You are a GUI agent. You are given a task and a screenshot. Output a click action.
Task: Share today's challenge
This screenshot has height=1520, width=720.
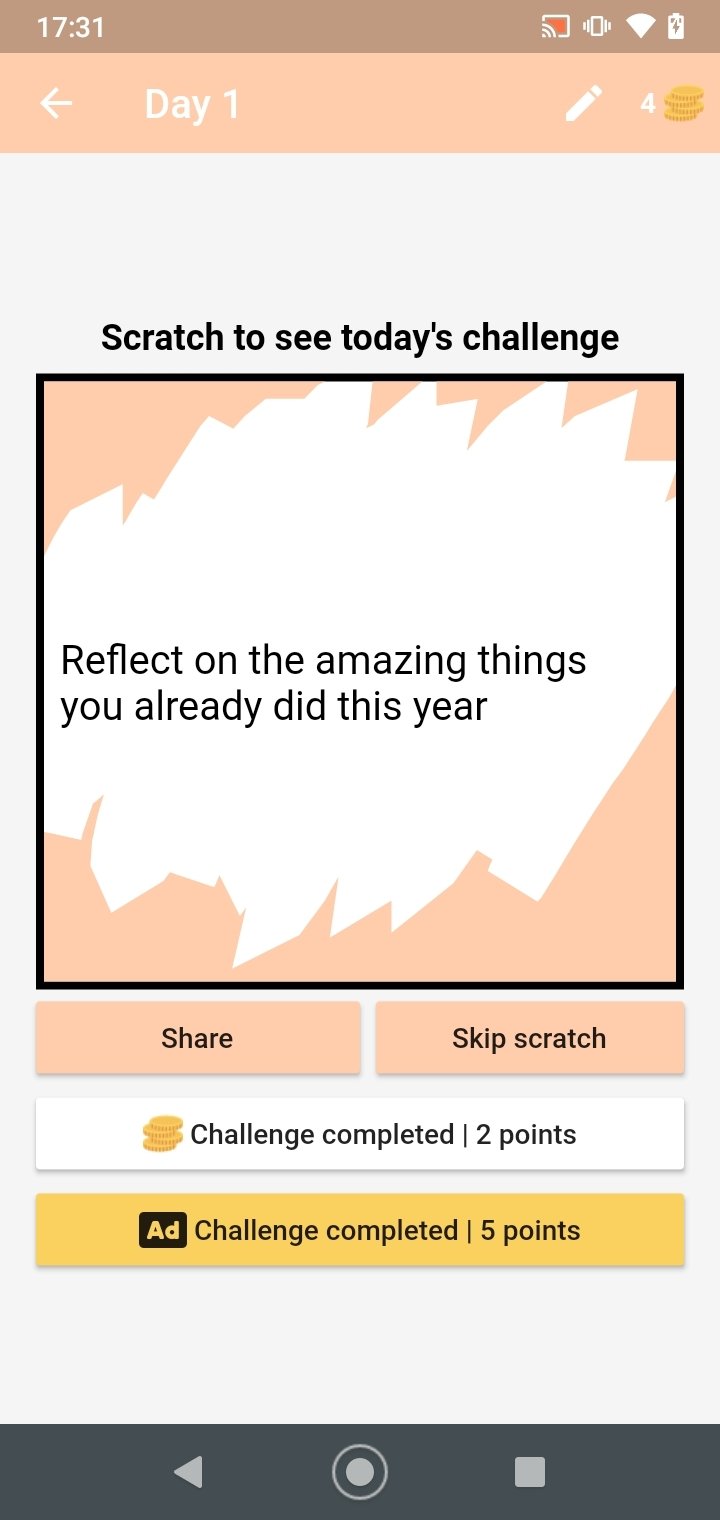pyautogui.click(x=198, y=1038)
